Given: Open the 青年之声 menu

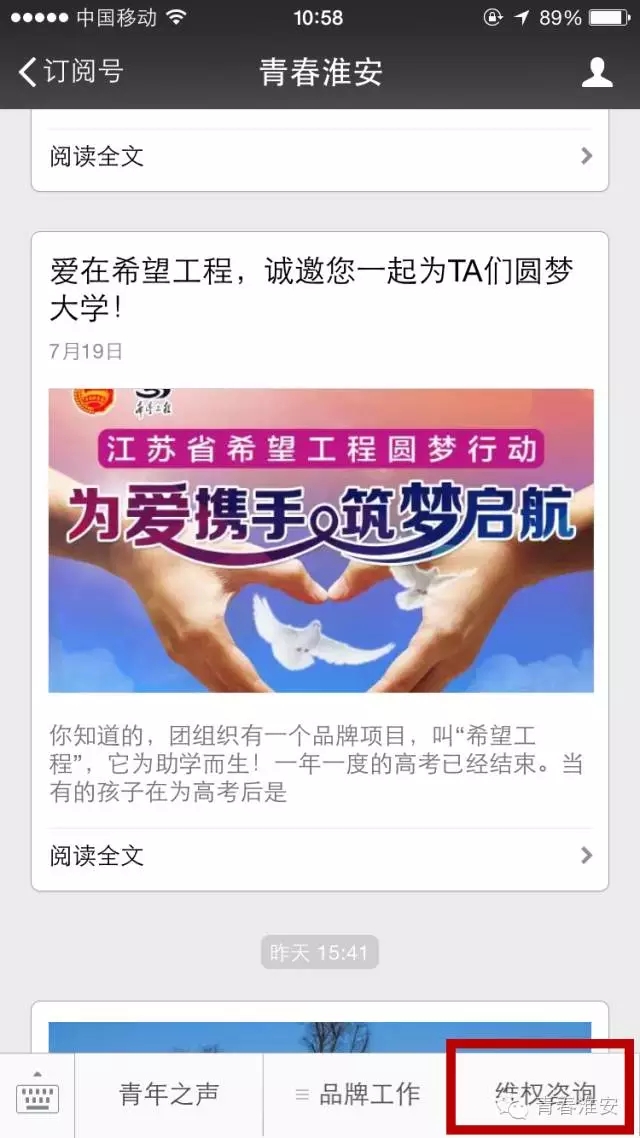Looking at the screenshot, I should 169,1095.
